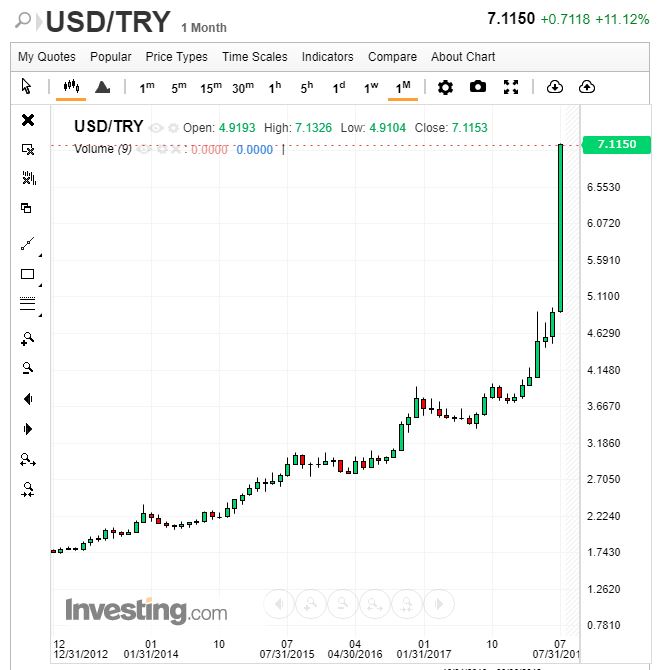Switch to the 1 hour timeframe

point(274,87)
